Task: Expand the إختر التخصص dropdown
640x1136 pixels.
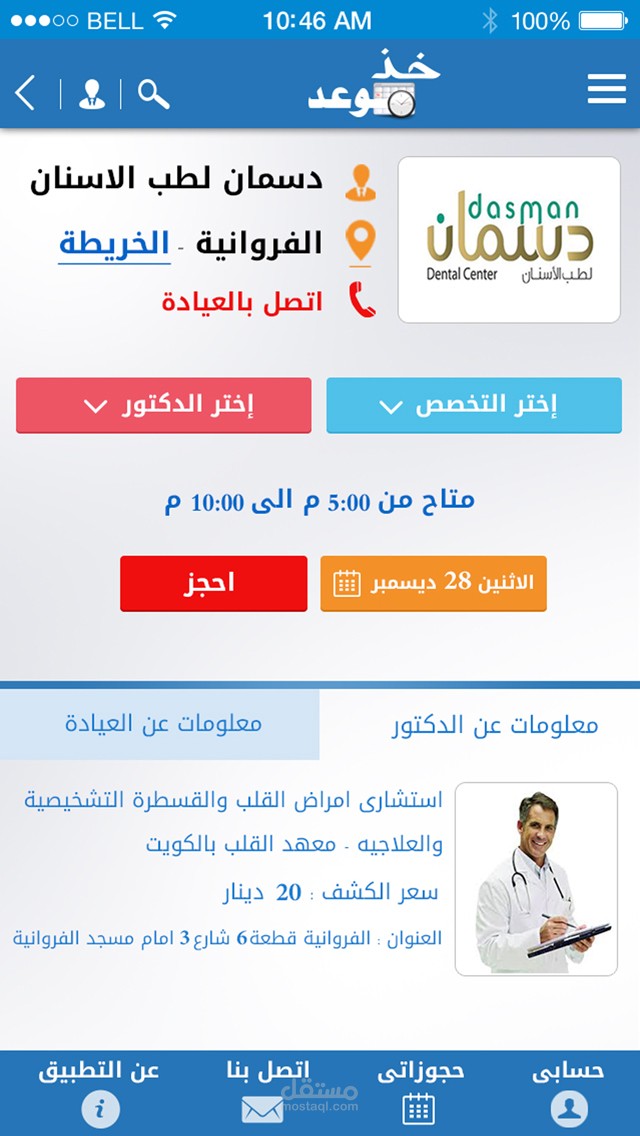Action: coord(474,405)
